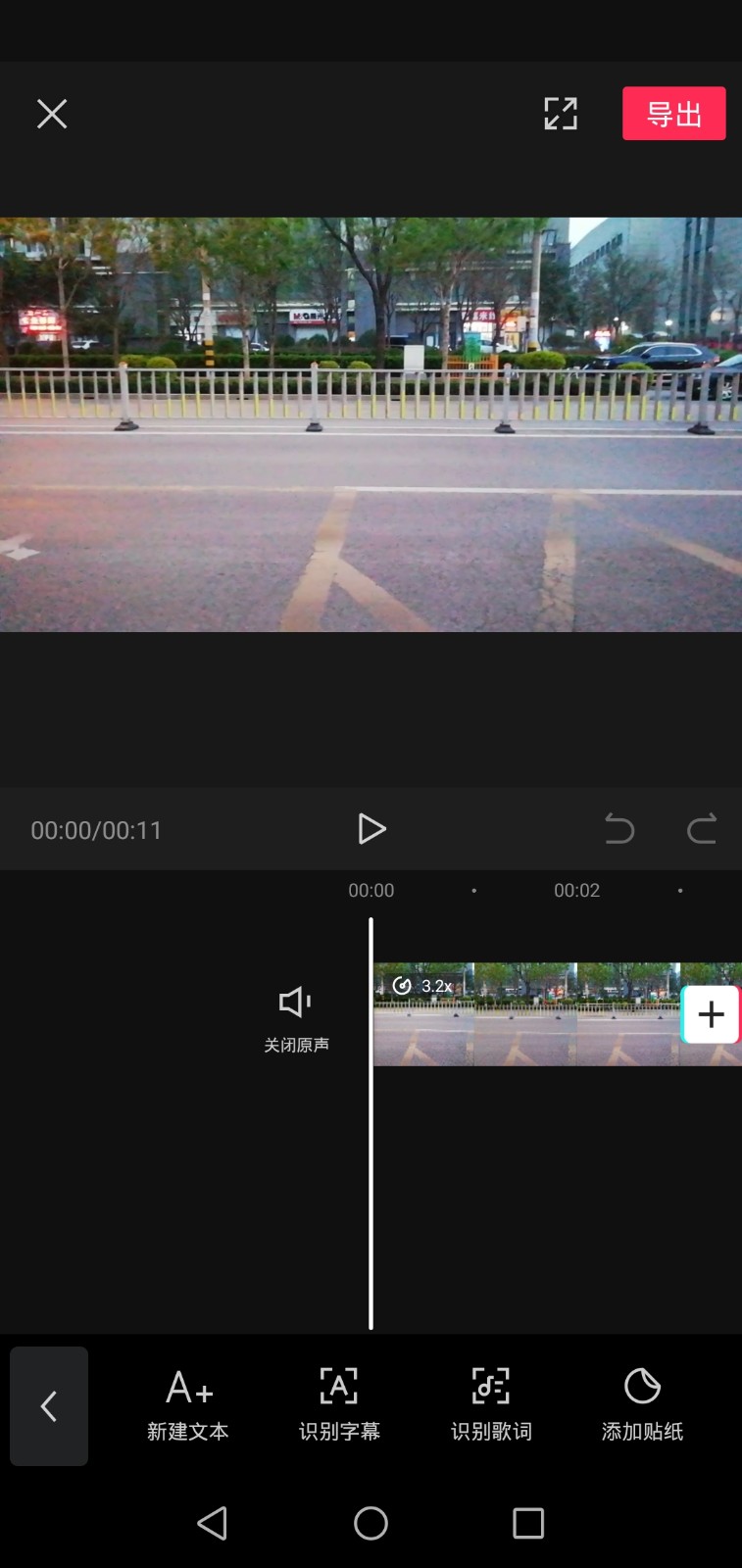Tap the system back button
This screenshot has width=742, height=1568.
coord(213,1523)
